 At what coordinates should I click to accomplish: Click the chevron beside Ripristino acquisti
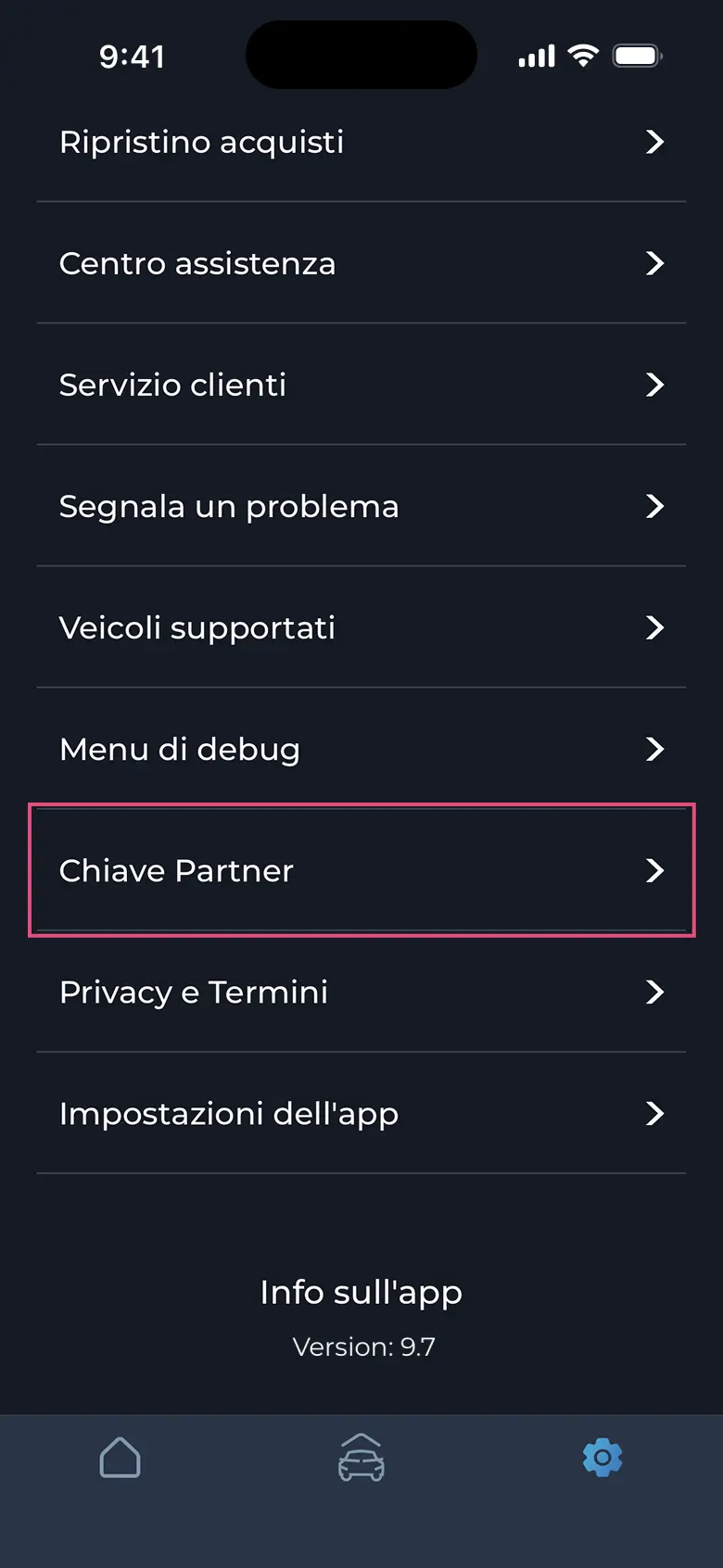click(x=655, y=142)
